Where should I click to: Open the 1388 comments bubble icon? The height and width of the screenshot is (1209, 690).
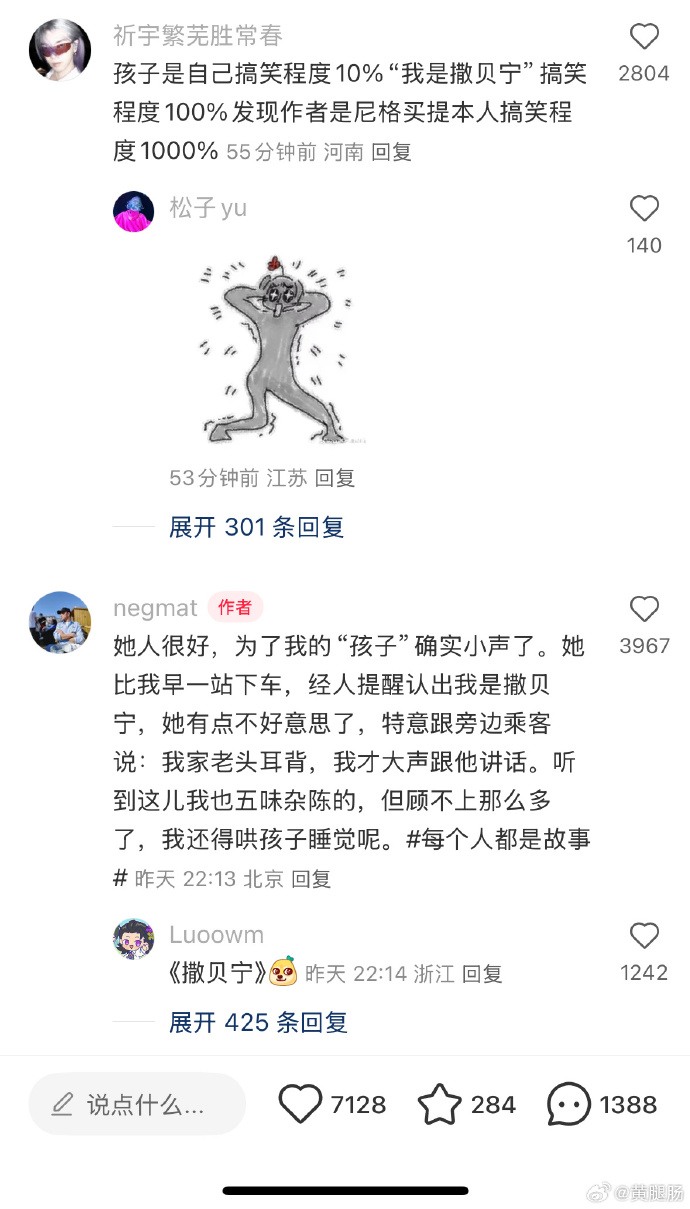[x=569, y=1104]
